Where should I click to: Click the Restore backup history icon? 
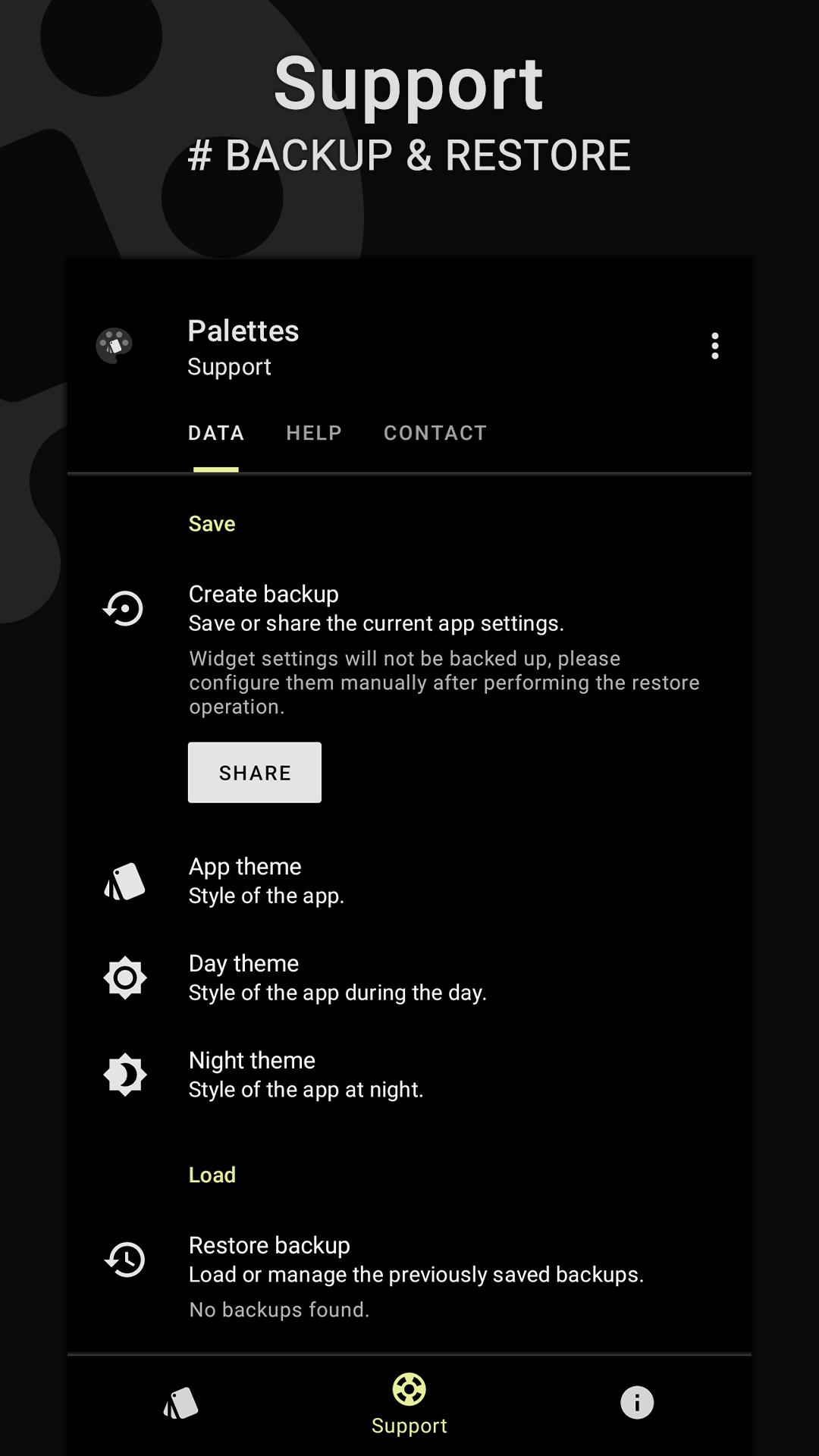click(124, 1257)
